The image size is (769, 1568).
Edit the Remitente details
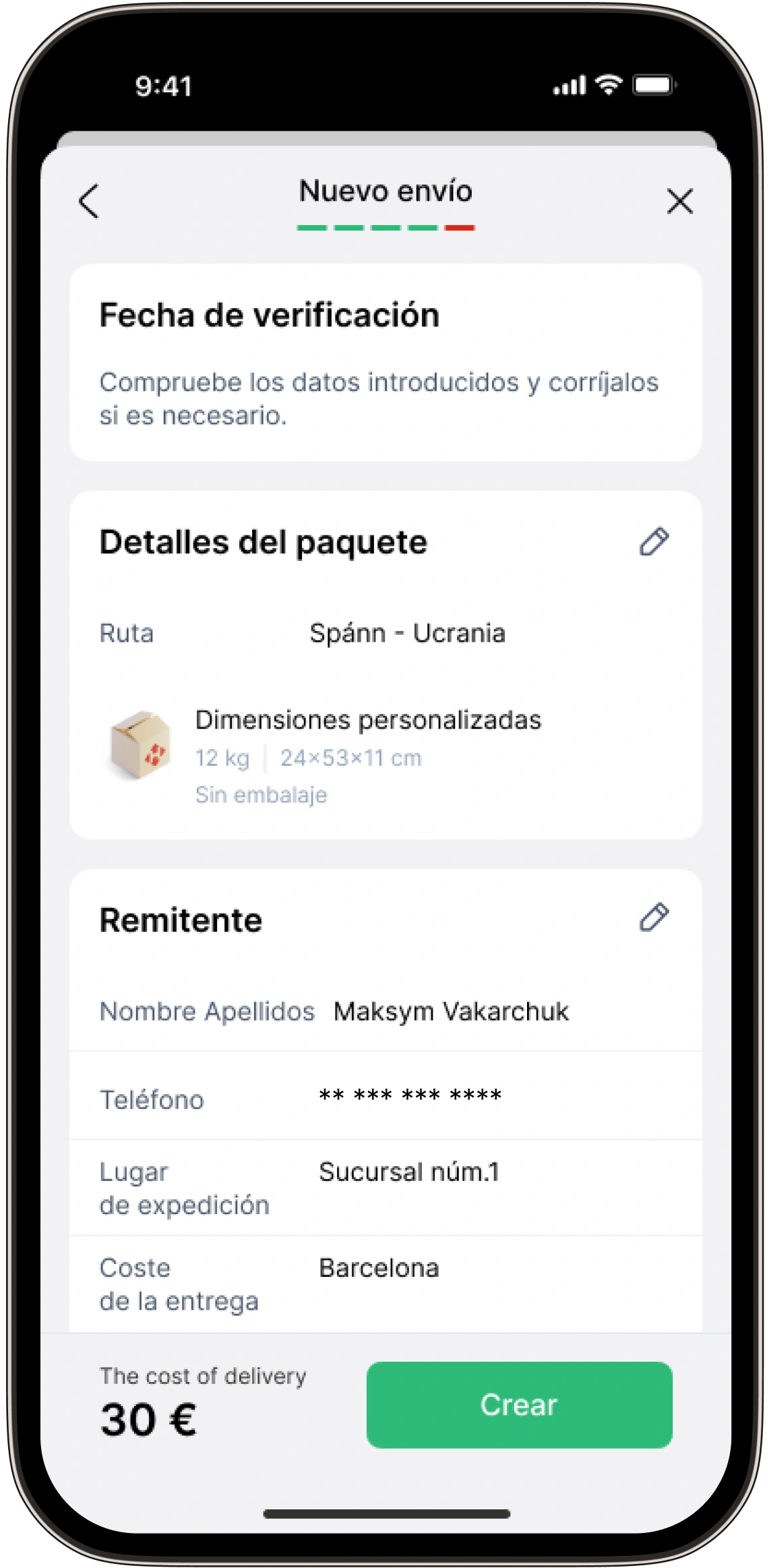(653, 917)
